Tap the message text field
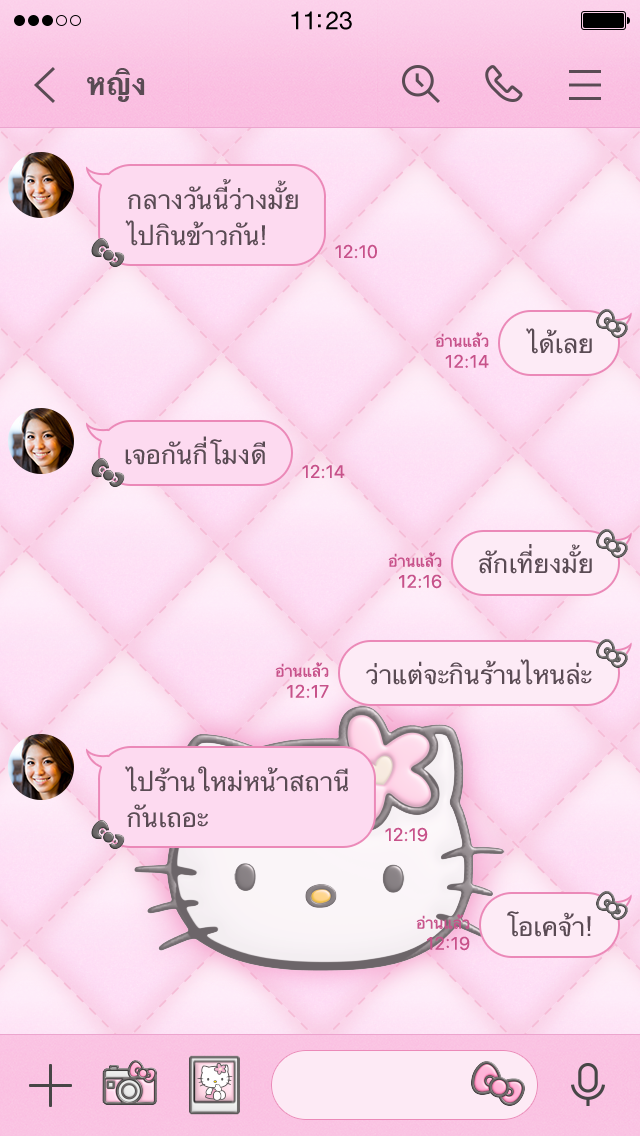The height and width of the screenshot is (1136, 640). tap(370, 1085)
